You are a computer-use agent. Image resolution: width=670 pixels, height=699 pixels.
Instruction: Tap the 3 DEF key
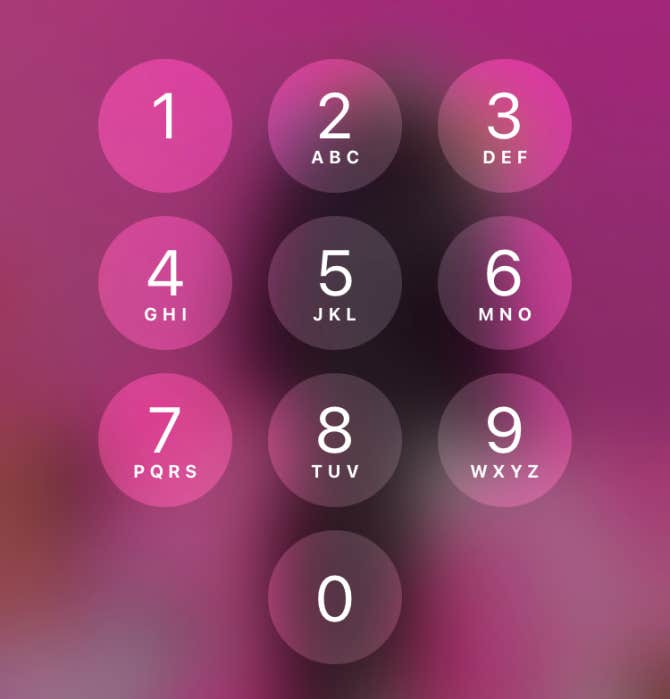(505, 126)
